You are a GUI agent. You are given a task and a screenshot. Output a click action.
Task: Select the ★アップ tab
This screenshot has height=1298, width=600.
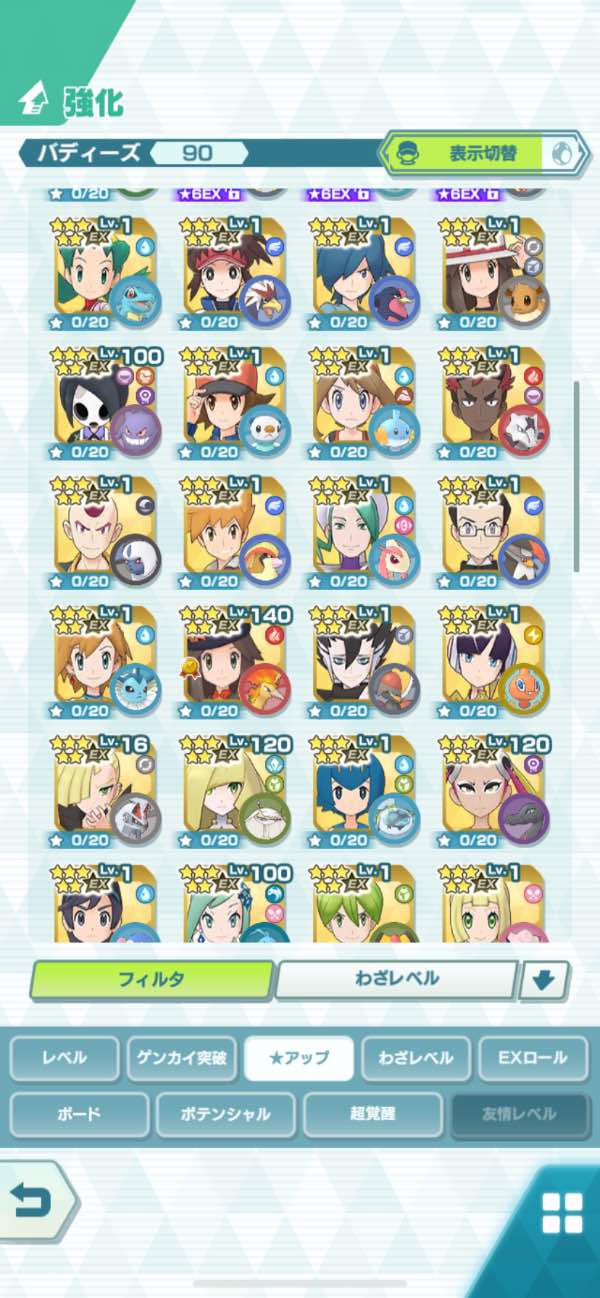click(299, 1057)
